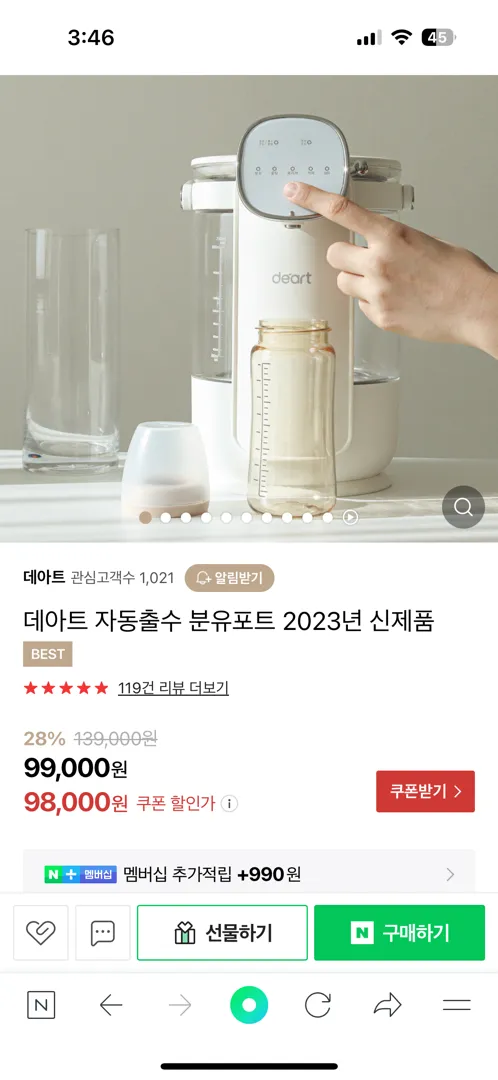This screenshot has height=1080, width=498.
Task: Reload the current page
Action: [318, 1006]
